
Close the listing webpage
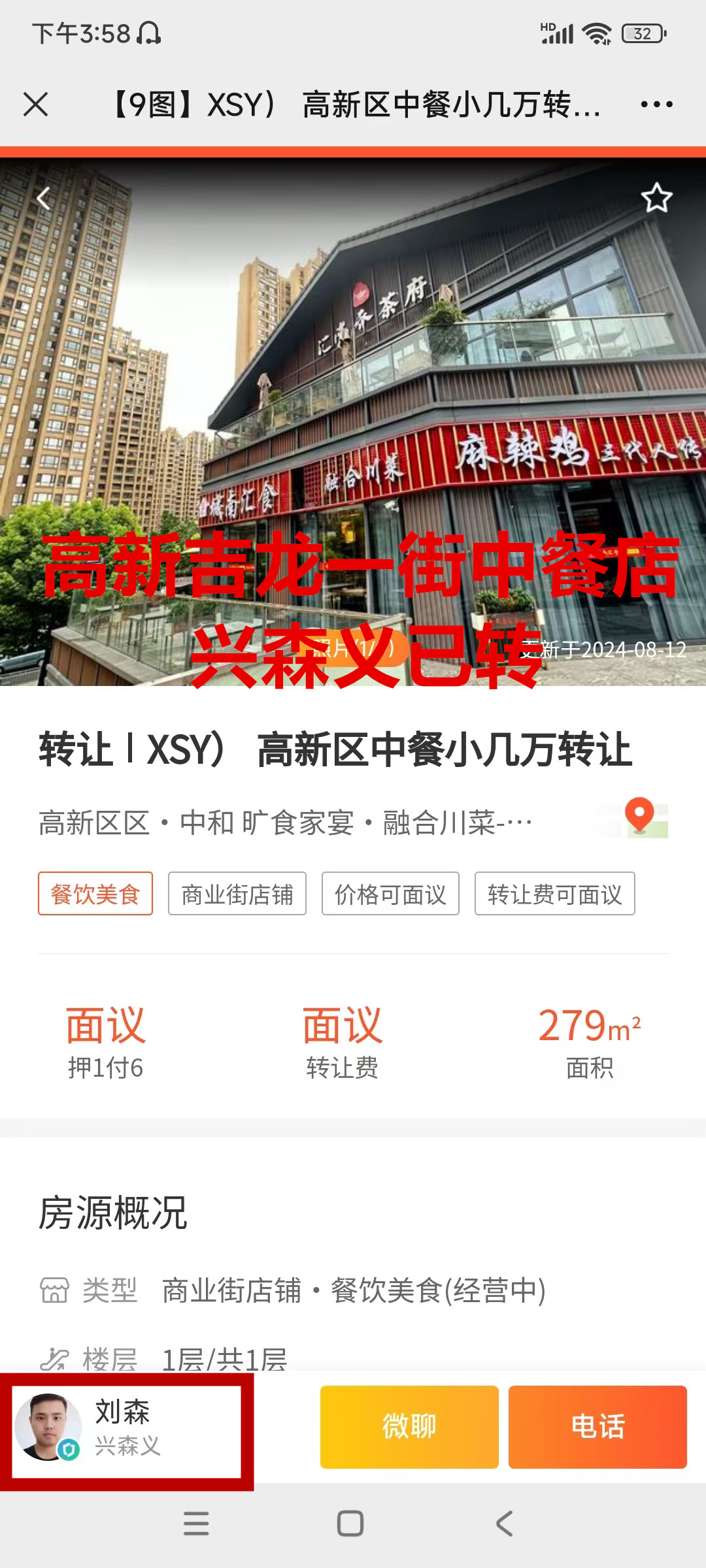(35, 105)
